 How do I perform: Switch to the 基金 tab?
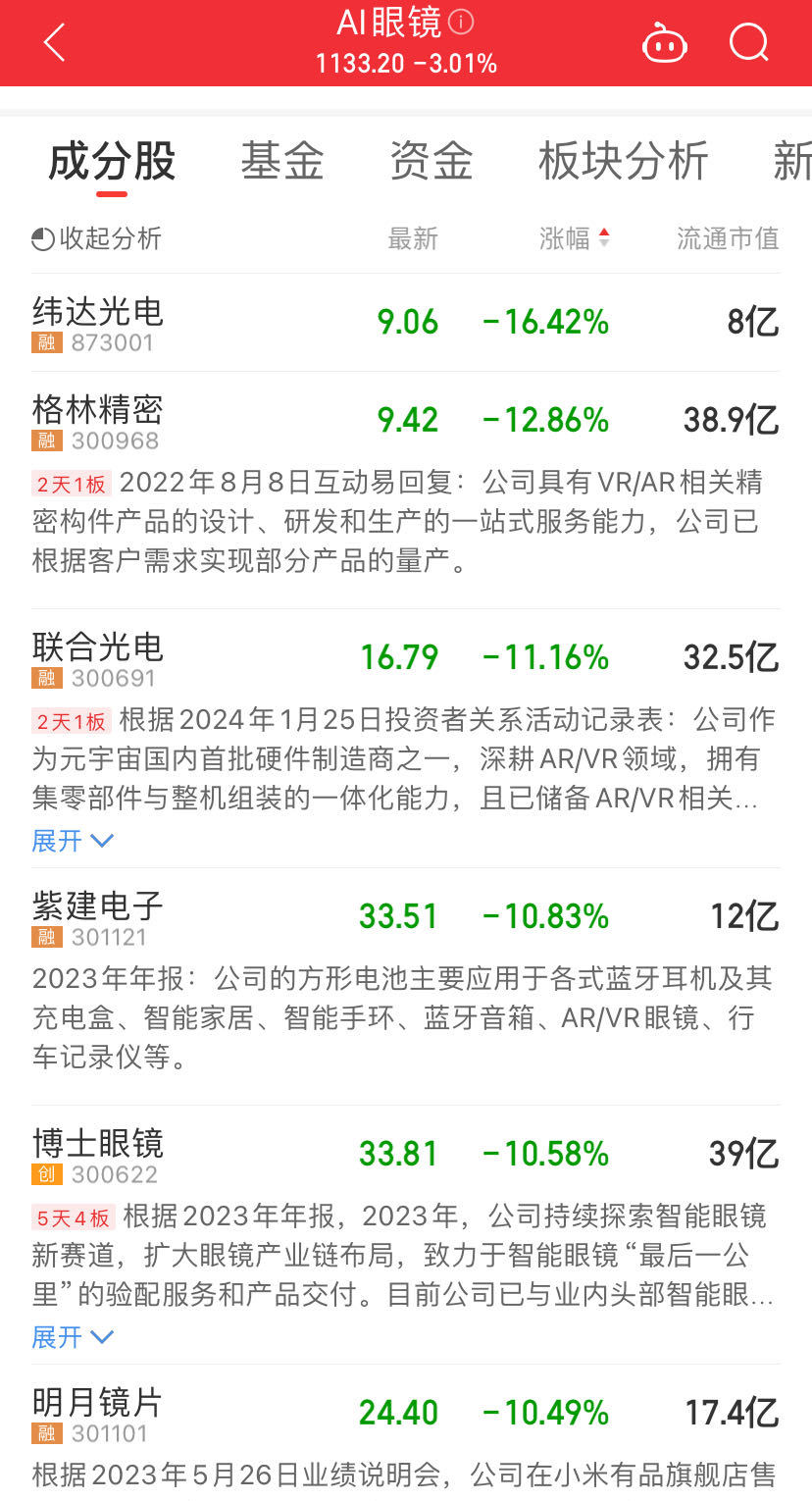point(282,161)
